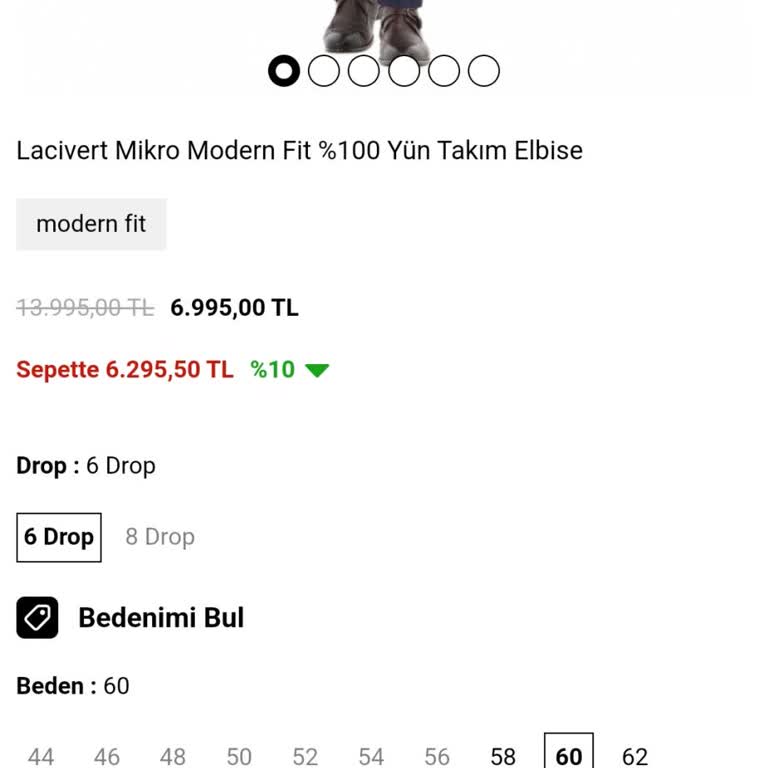Image resolution: width=768 pixels, height=768 pixels.
Task: Pick size 62
Action: tap(635, 755)
